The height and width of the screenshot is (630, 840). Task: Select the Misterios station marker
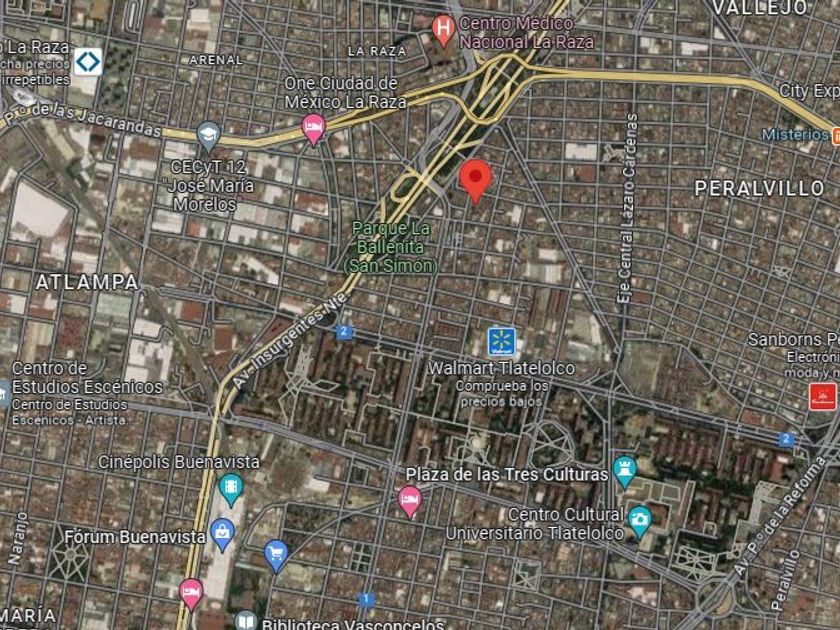835,135
